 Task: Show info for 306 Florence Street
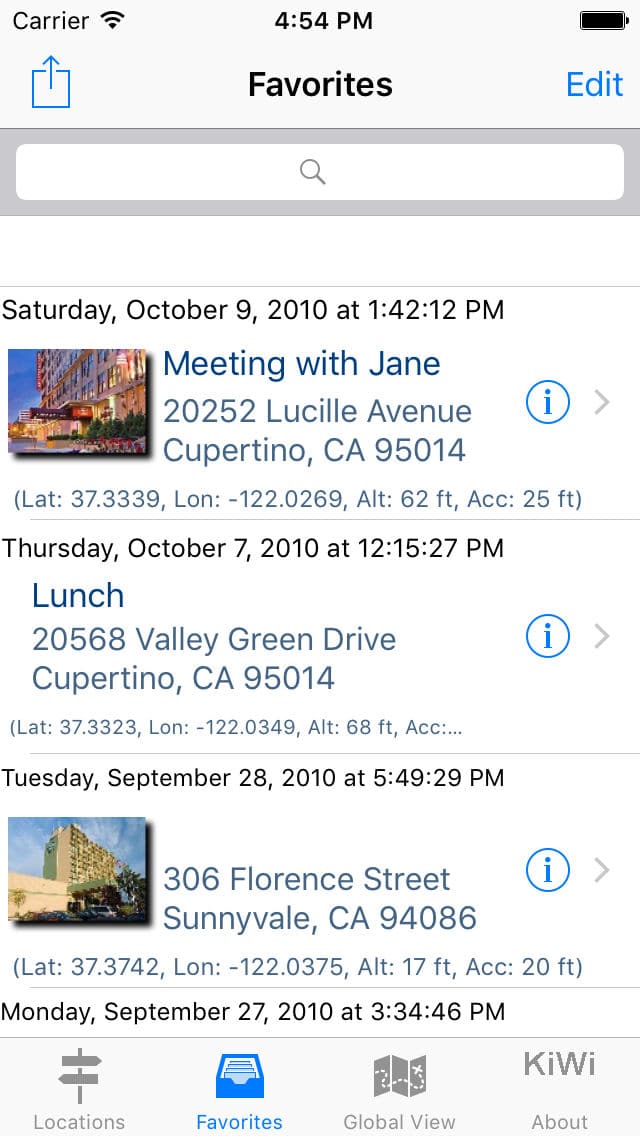point(548,870)
